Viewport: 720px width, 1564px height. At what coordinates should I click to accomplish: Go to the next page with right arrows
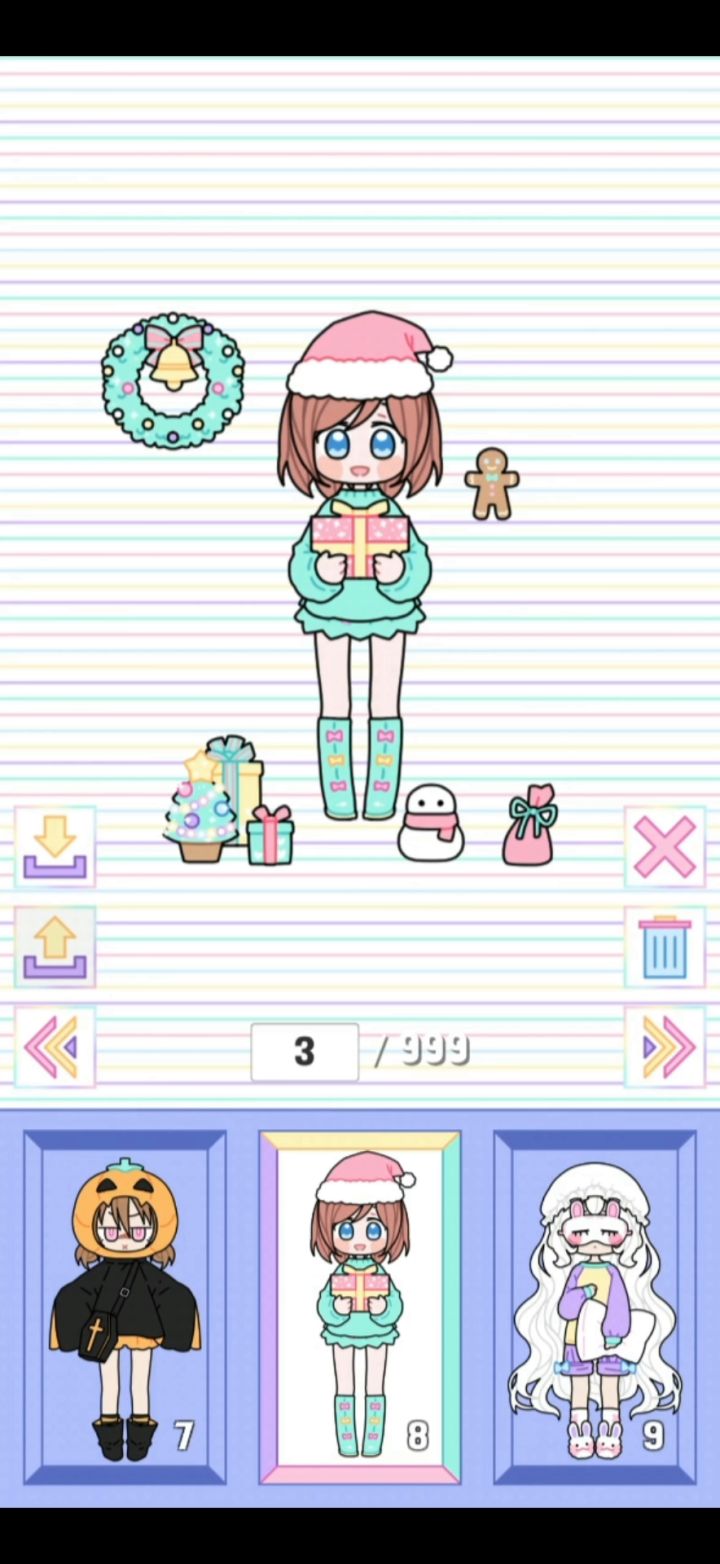tap(665, 1047)
